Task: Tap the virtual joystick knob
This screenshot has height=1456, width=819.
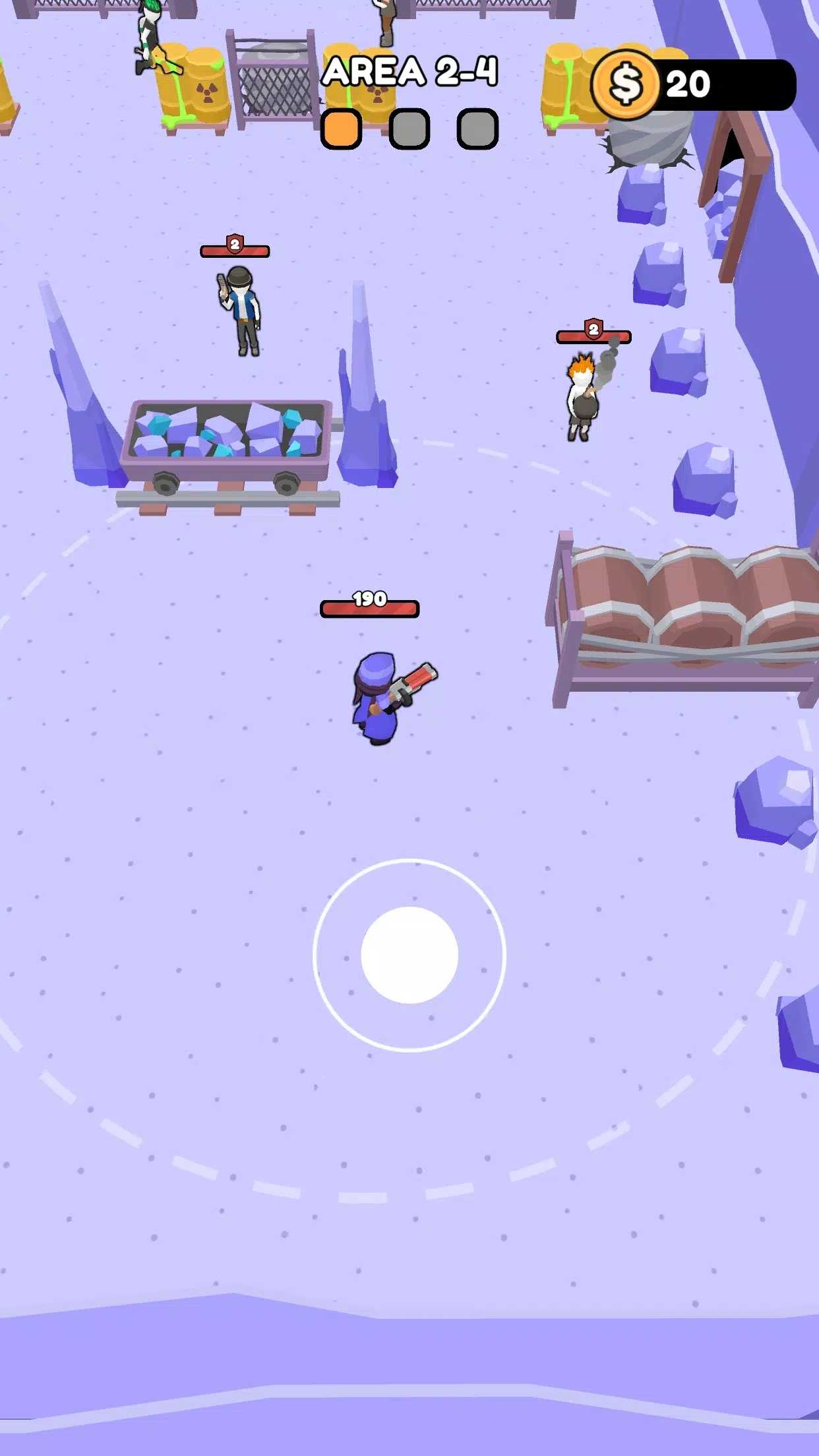Action: pyautogui.click(x=409, y=955)
